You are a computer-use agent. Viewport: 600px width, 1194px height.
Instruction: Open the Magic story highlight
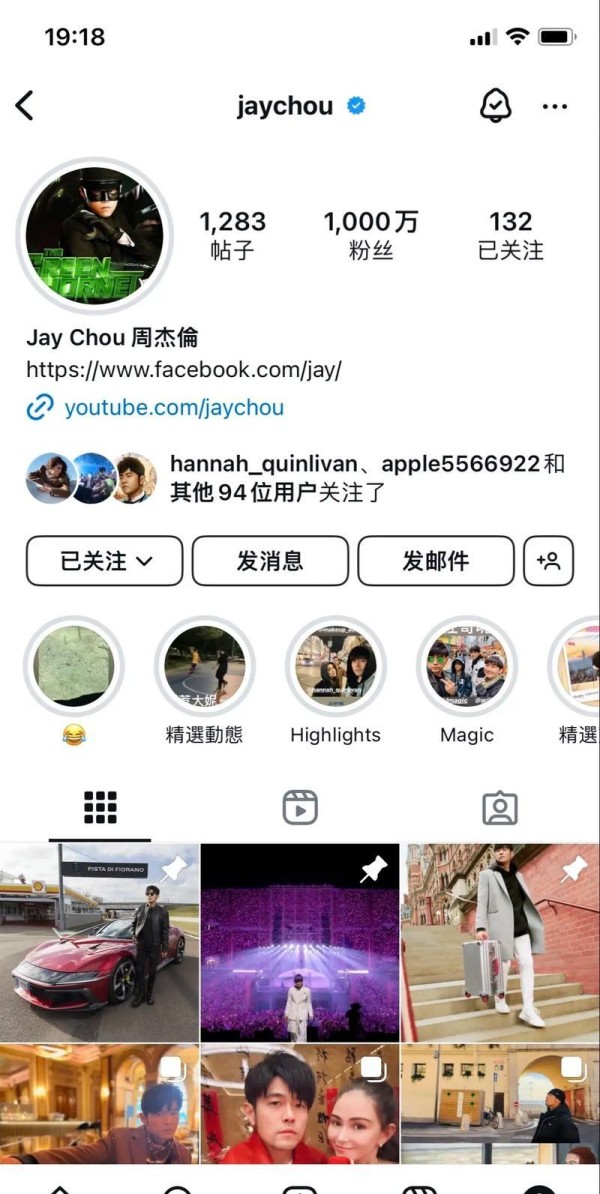pos(467,667)
